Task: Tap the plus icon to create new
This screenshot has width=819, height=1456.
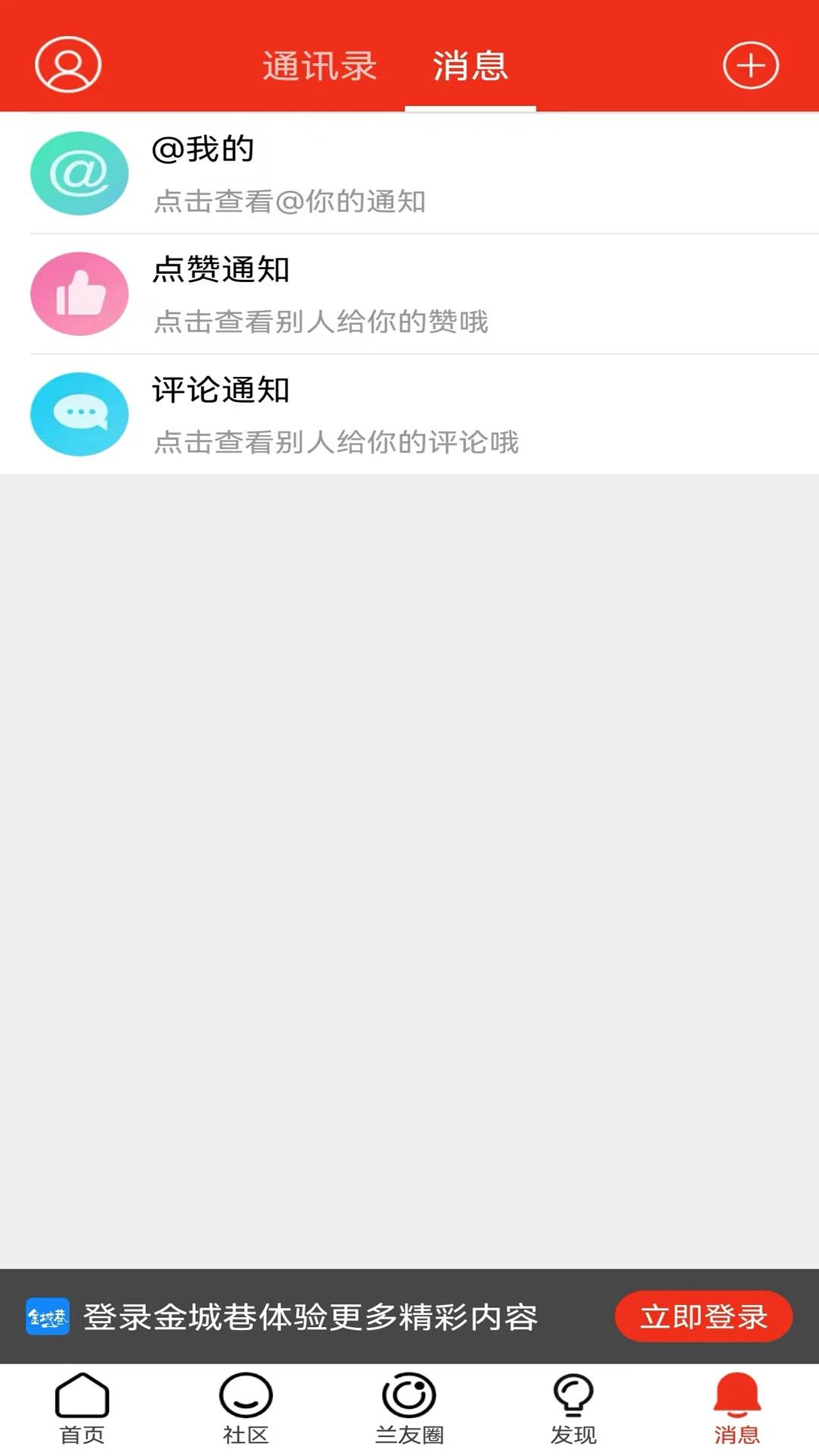Action: [751, 65]
